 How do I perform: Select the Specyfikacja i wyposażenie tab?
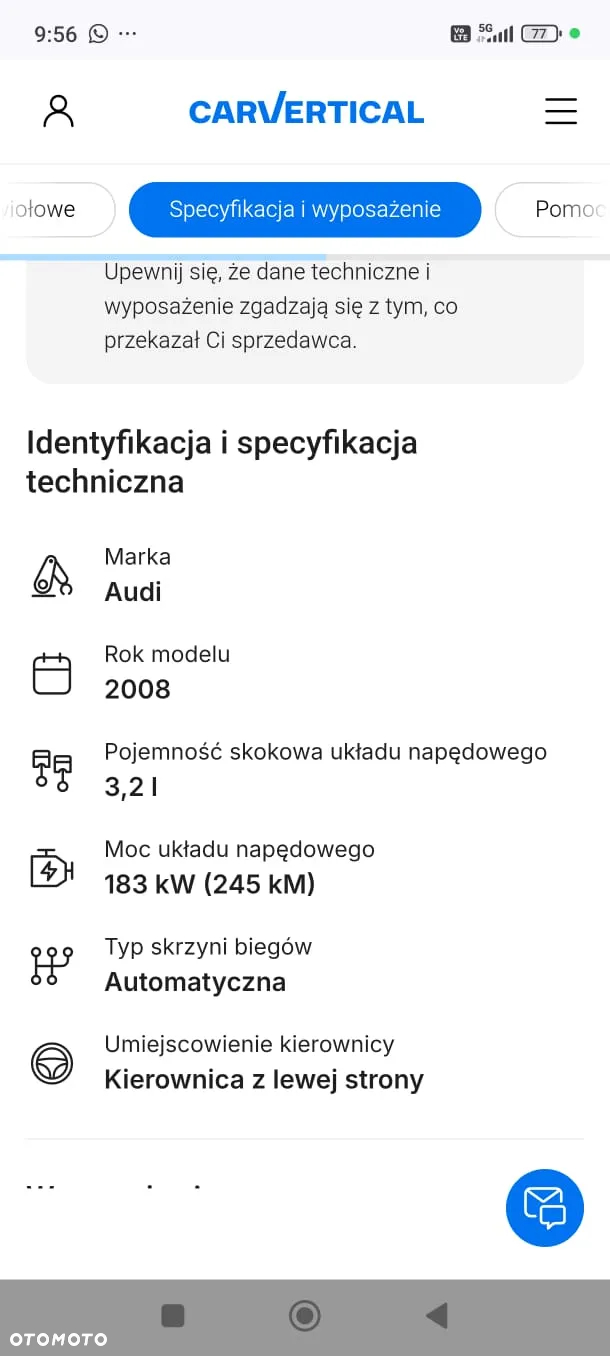coord(305,210)
